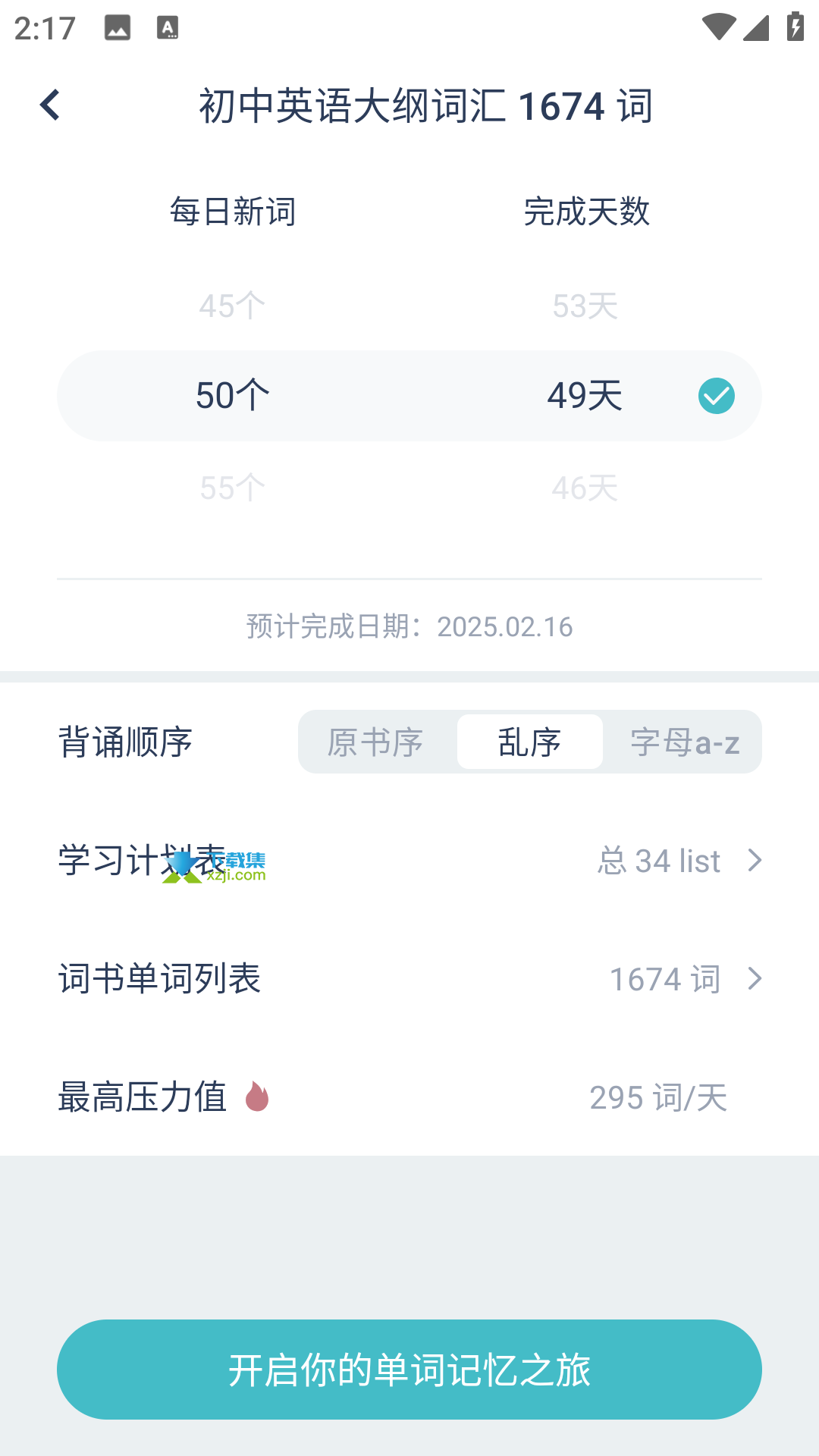
Task: Switch recitation order to 原书序
Action: [x=375, y=742]
